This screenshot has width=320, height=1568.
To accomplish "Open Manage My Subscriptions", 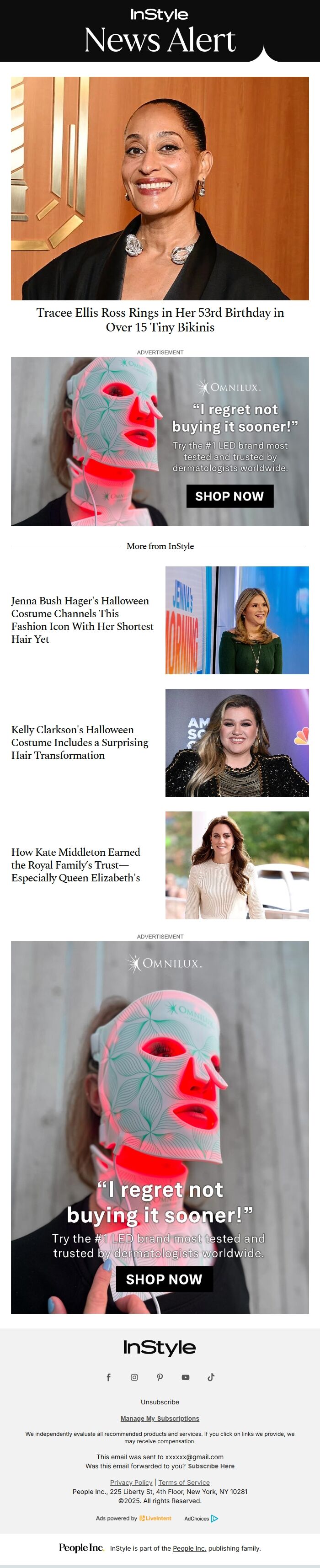I will 160,1418.
